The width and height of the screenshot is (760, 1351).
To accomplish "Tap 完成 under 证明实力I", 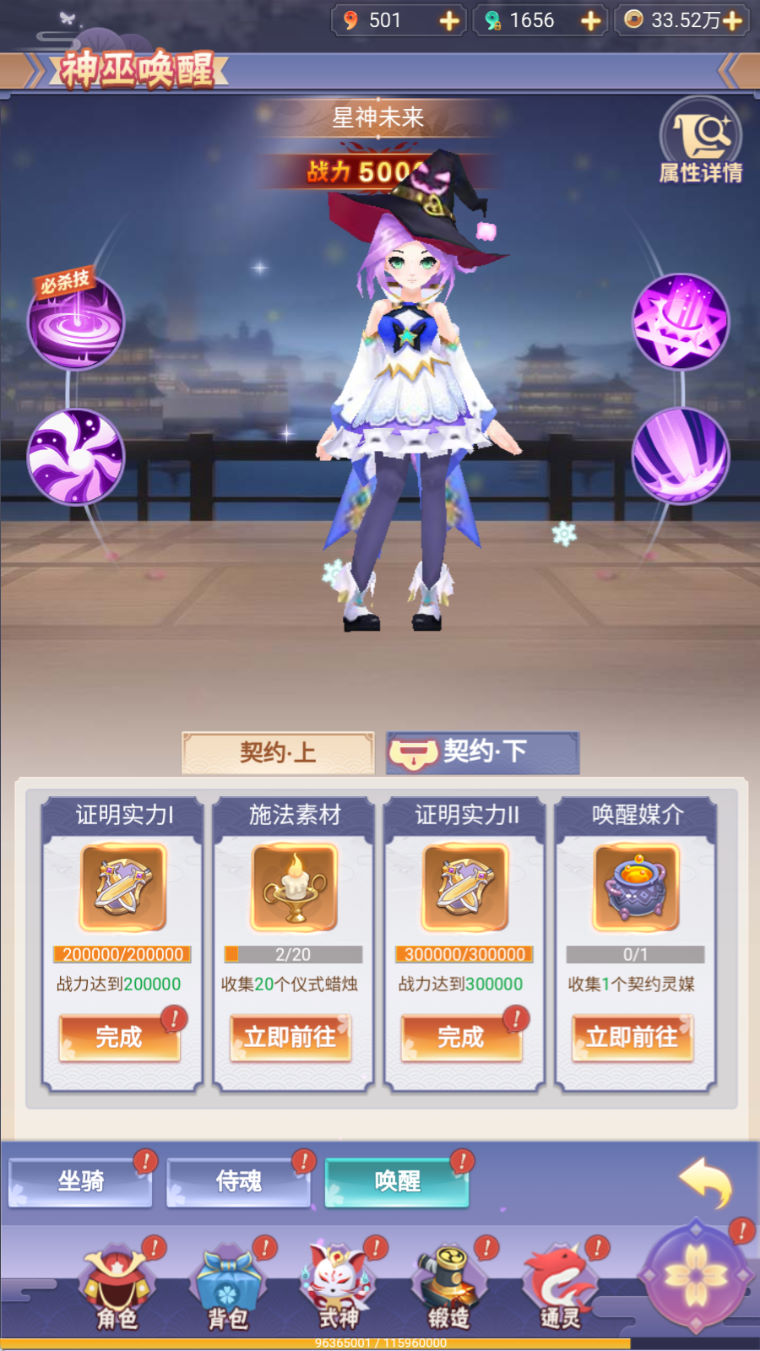I will tap(120, 1037).
